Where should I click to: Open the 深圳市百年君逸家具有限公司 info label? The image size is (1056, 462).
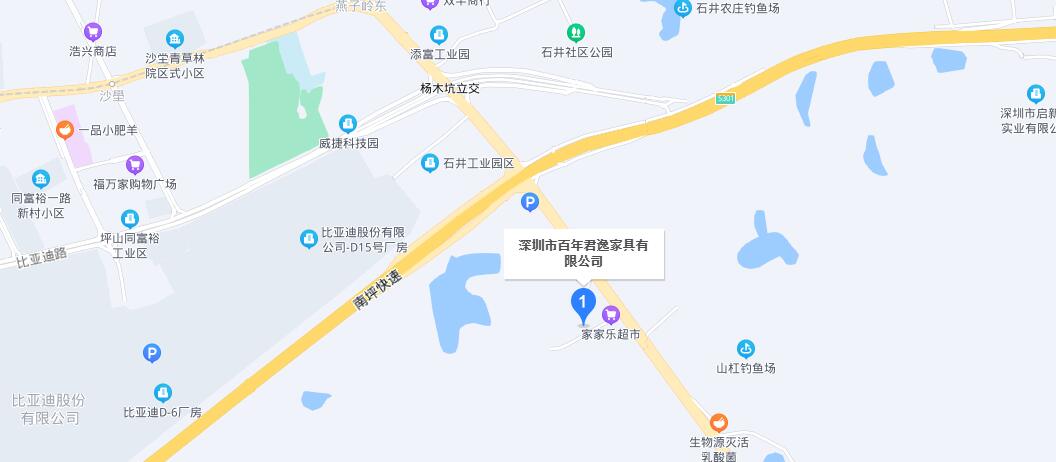click(x=583, y=253)
